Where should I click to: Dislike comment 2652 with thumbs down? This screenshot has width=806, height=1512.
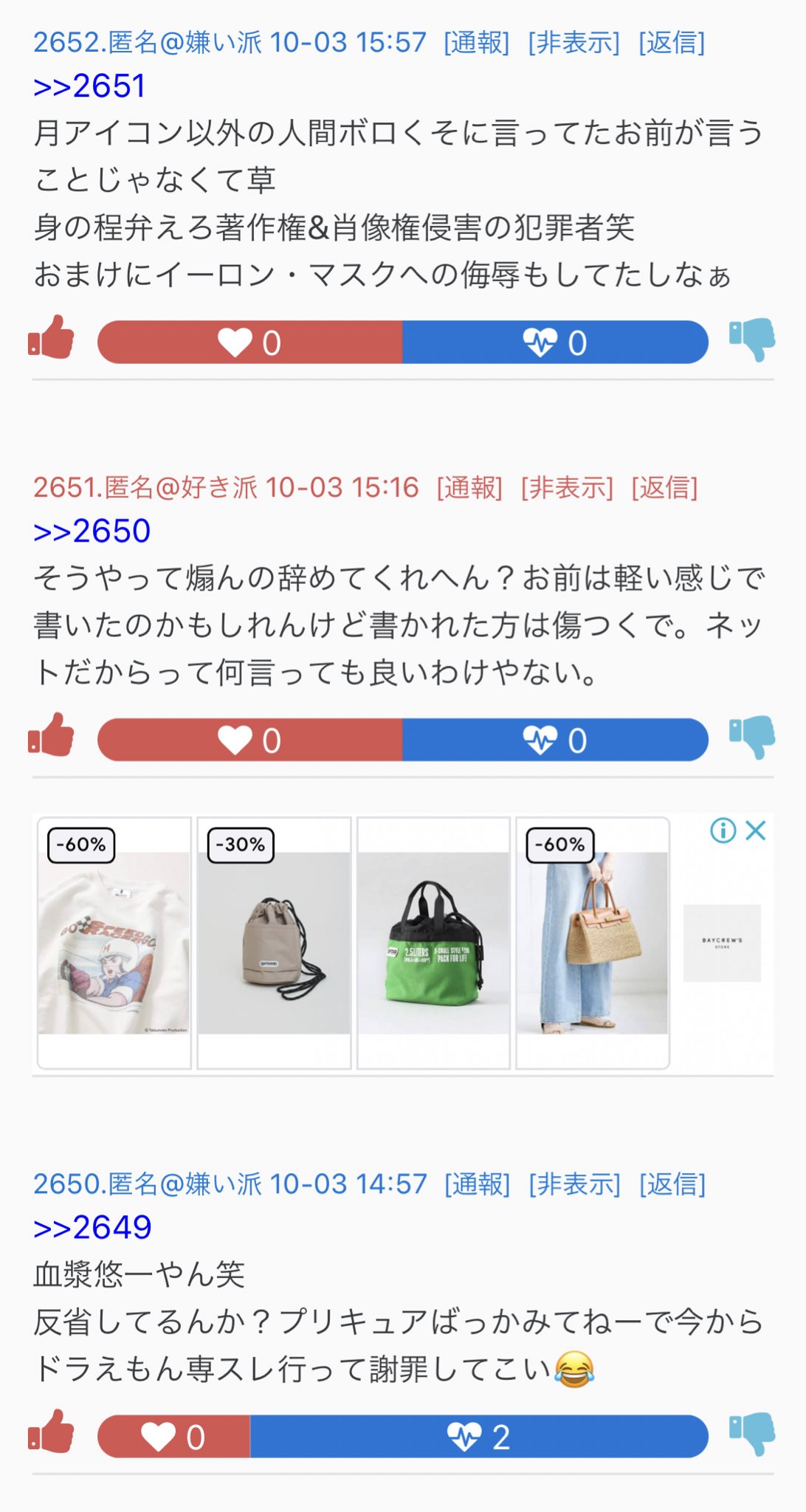pos(752,340)
